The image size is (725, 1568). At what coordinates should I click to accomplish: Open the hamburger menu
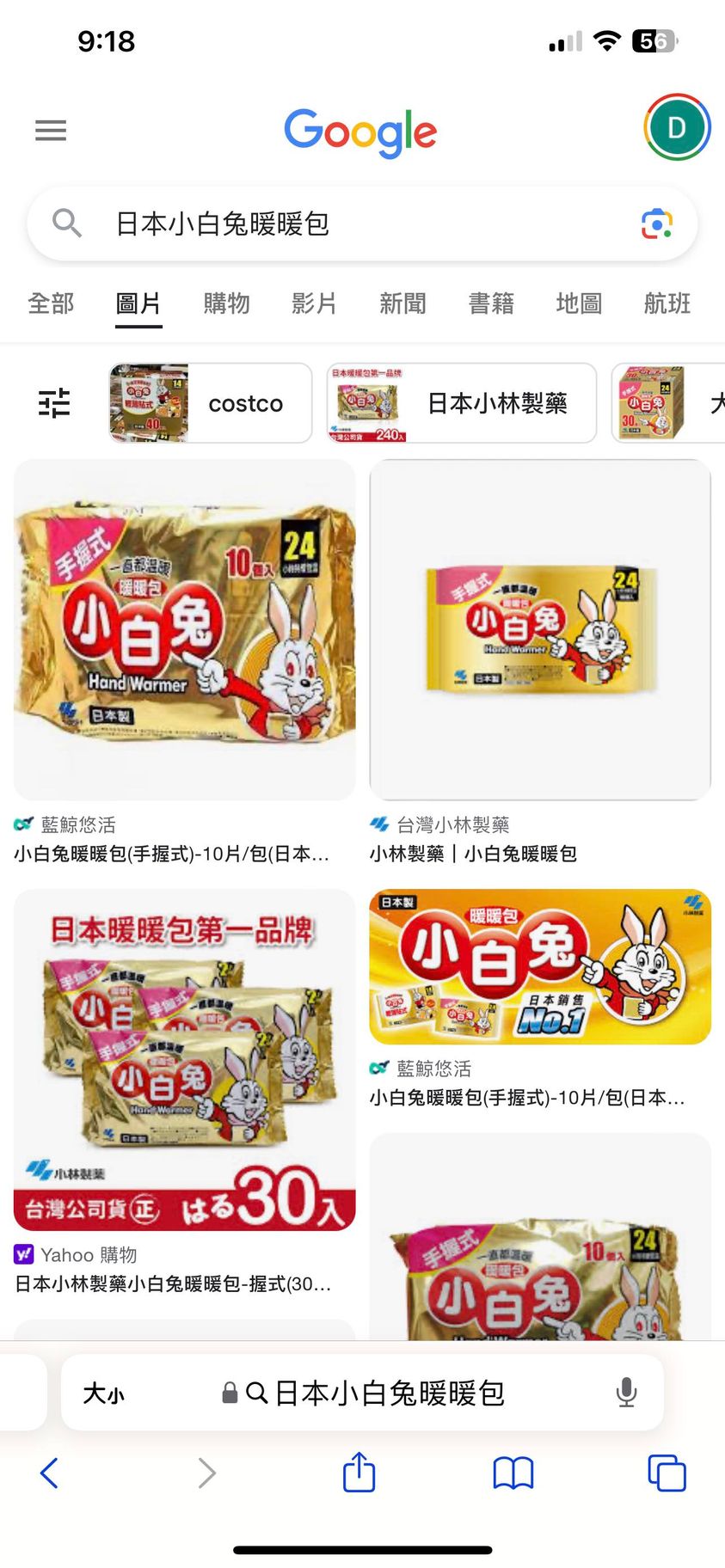tap(51, 131)
